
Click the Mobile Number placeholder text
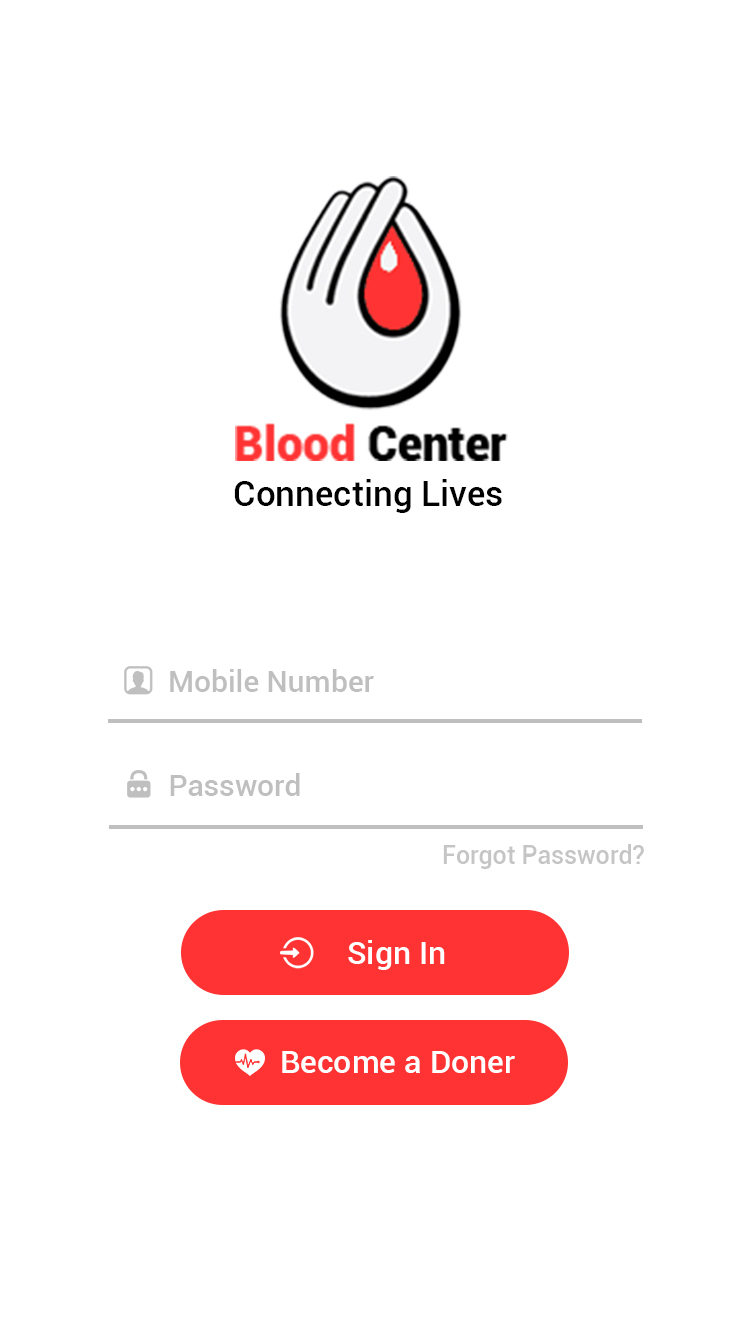point(270,681)
